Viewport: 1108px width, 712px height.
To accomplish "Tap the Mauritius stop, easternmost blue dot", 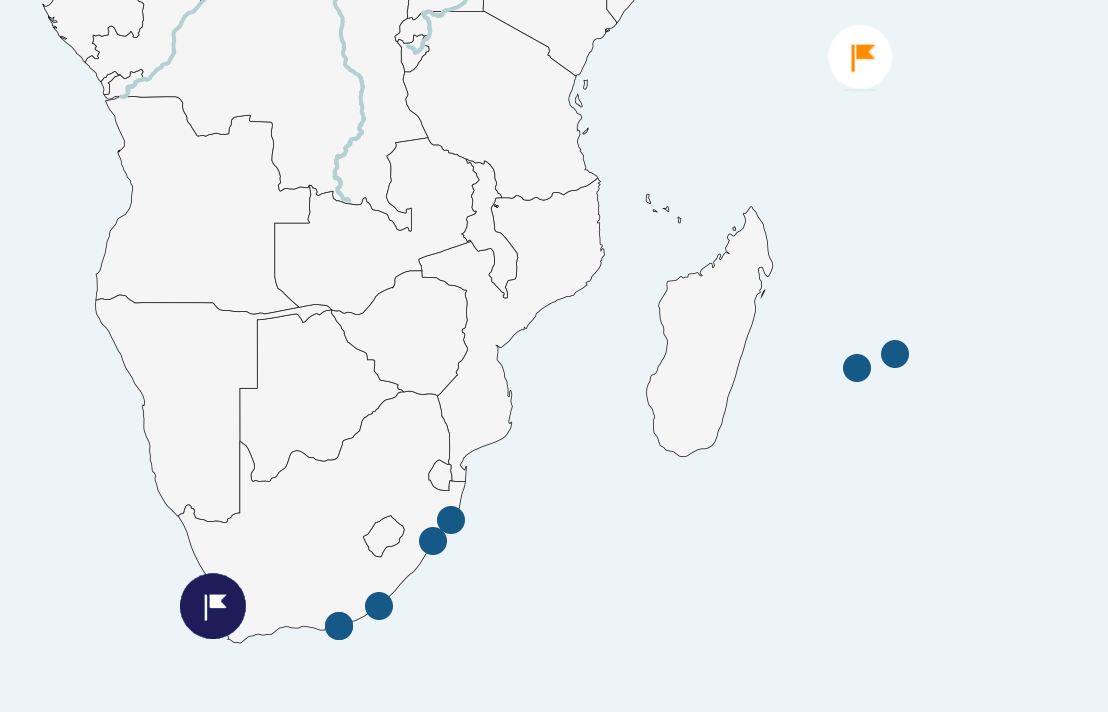I will tap(895, 354).
